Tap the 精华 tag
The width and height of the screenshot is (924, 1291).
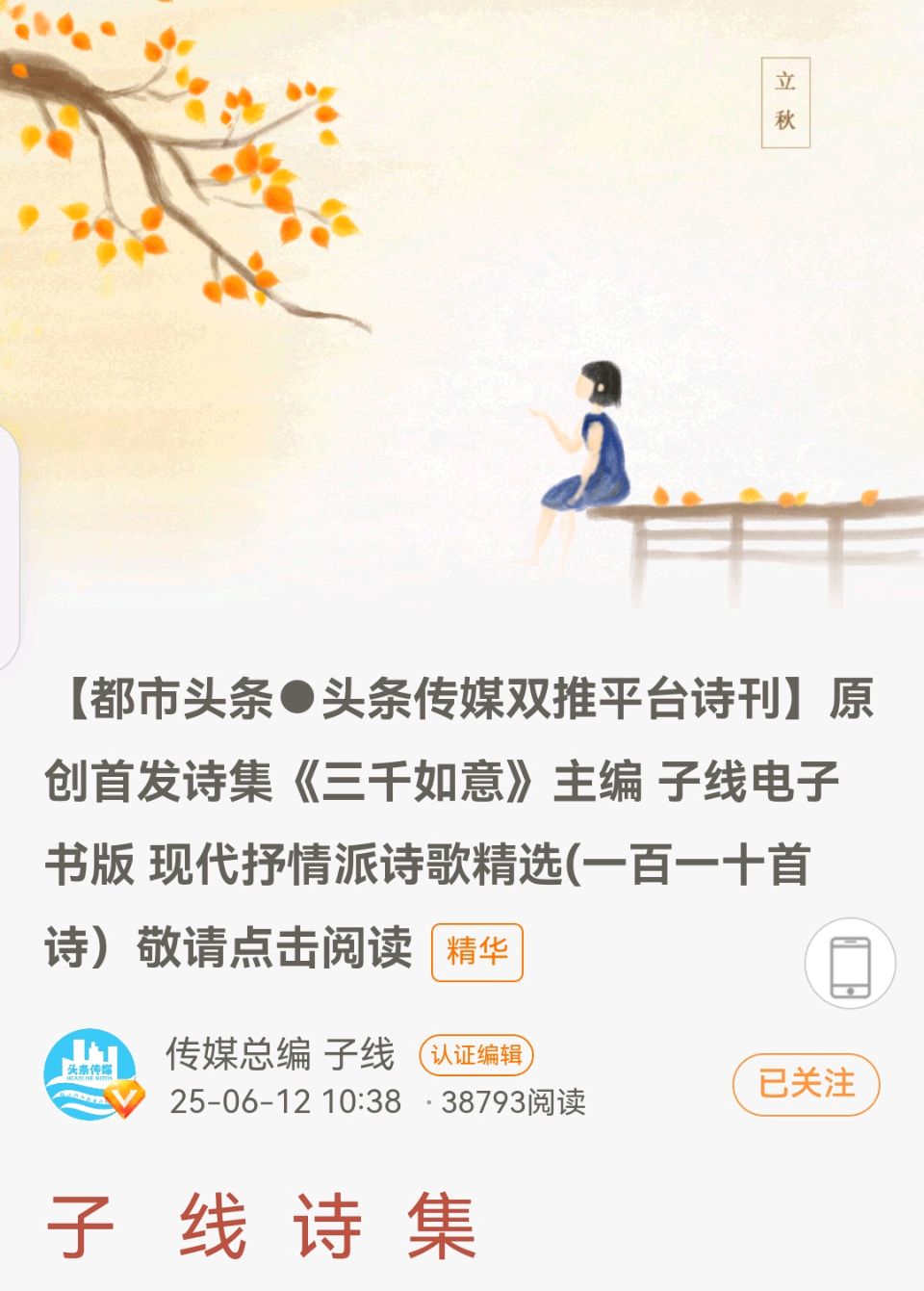[x=476, y=951]
